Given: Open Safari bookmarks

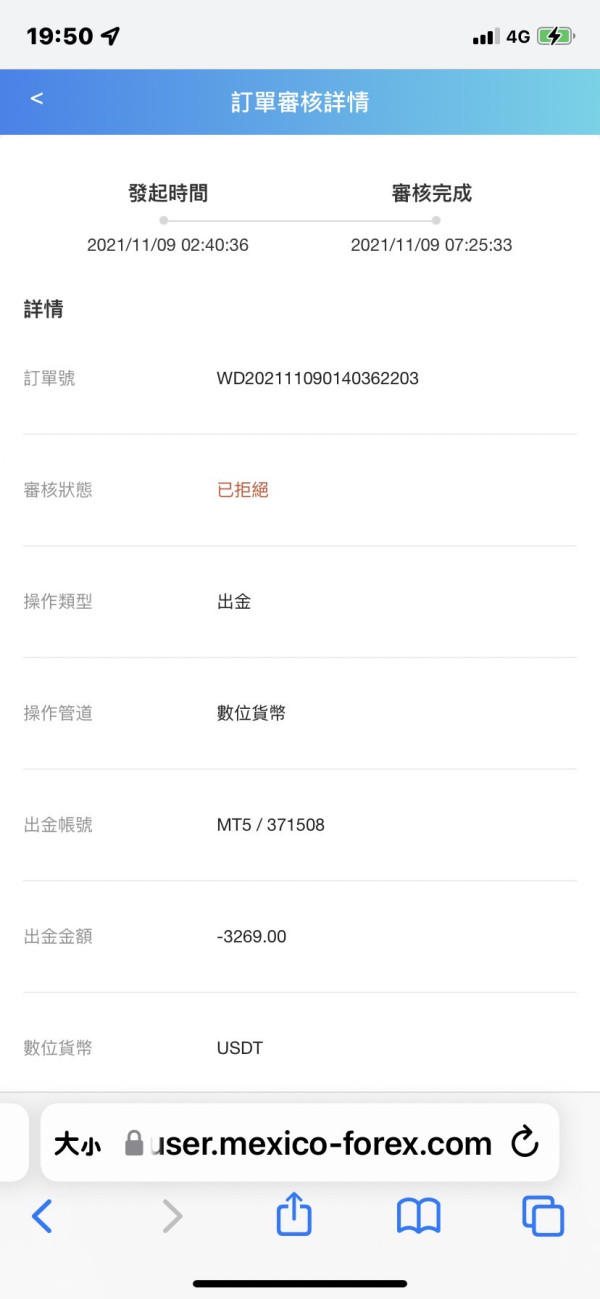Looking at the screenshot, I should click(419, 1216).
